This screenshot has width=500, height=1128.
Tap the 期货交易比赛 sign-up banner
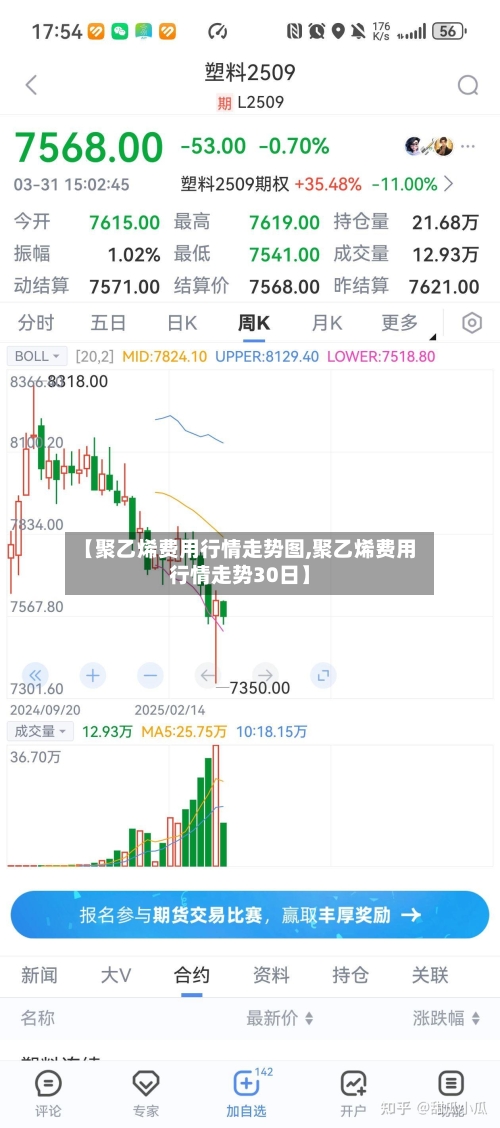pos(250,915)
